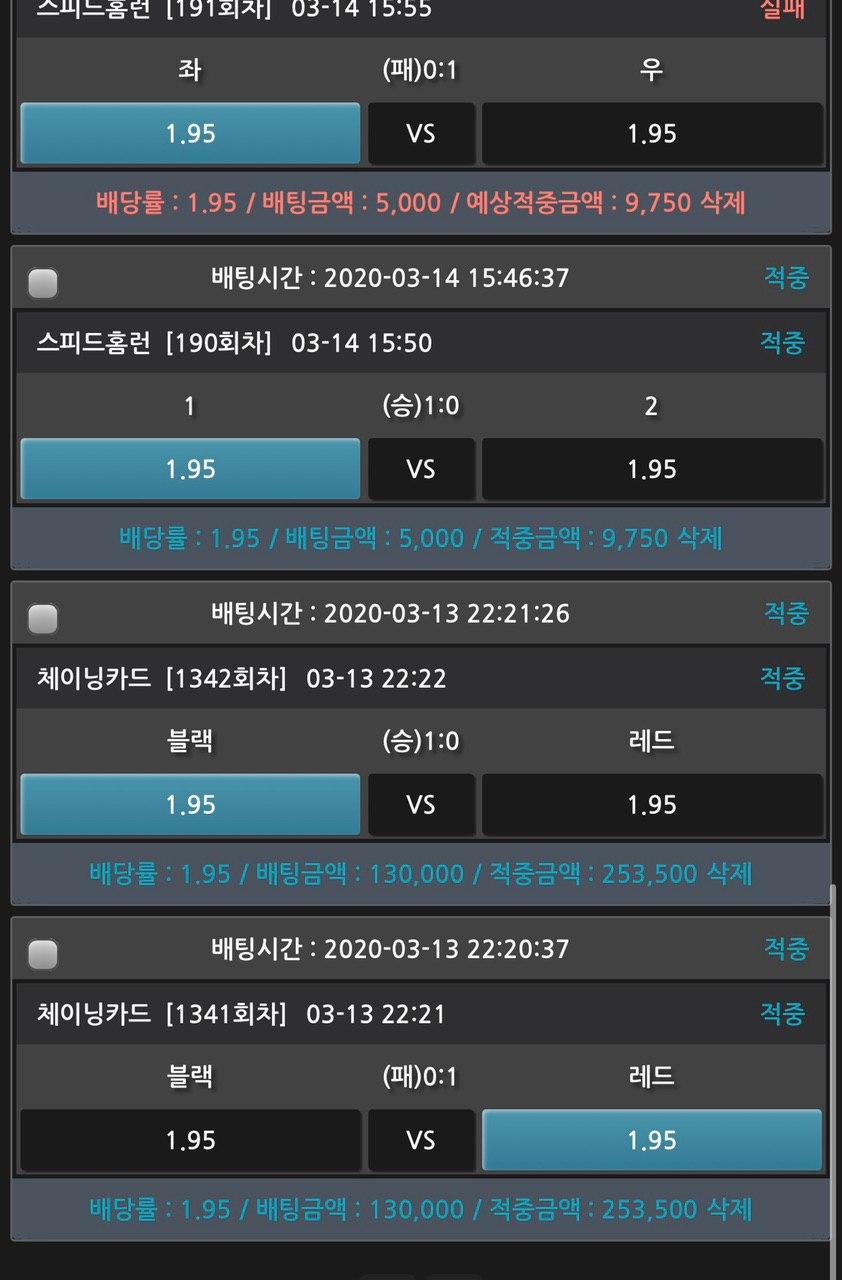Delete the 스피드홈런 190회차 bet record
Screen dimensions: 842x1280
coord(699,538)
